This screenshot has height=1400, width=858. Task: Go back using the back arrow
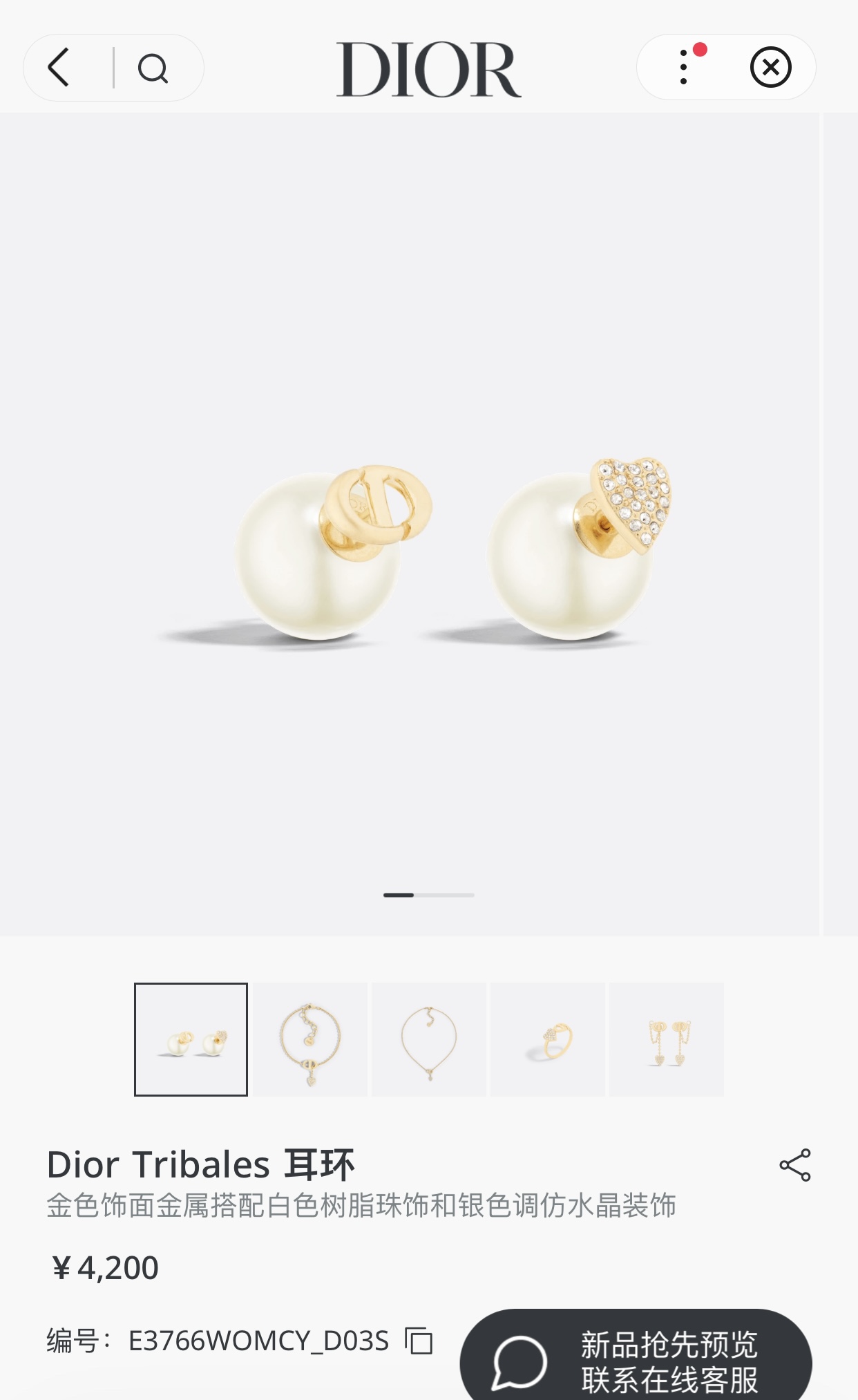(59, 68)
